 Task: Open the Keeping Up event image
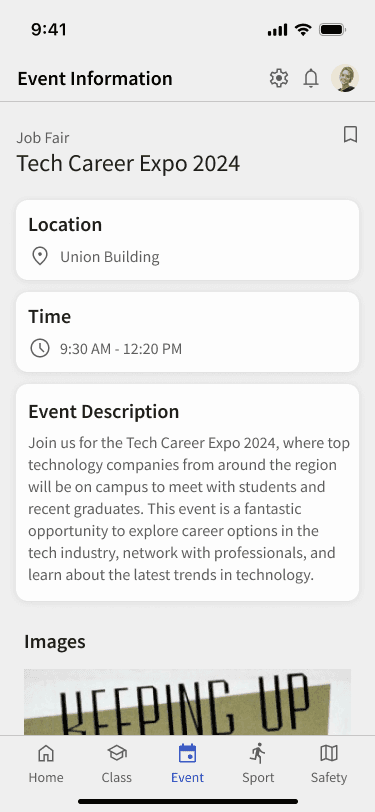pyautogui.click(x=188, y=702)
